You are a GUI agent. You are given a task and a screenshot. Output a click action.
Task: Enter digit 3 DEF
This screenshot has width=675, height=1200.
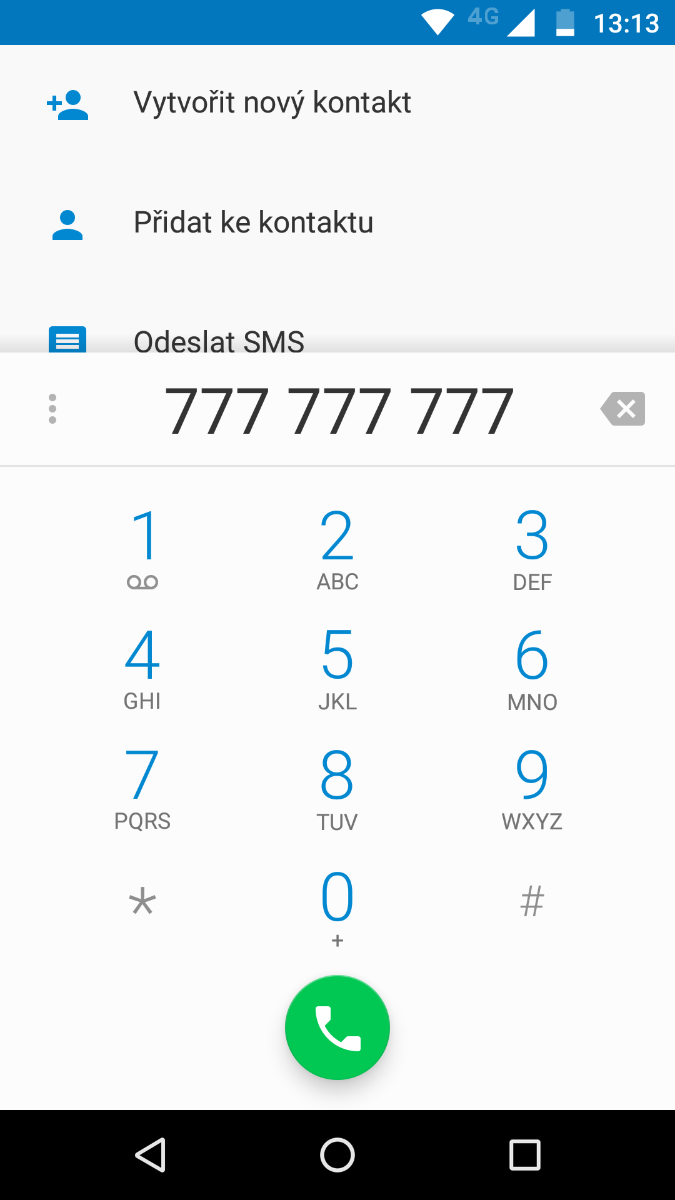click(x=532, y=548)
